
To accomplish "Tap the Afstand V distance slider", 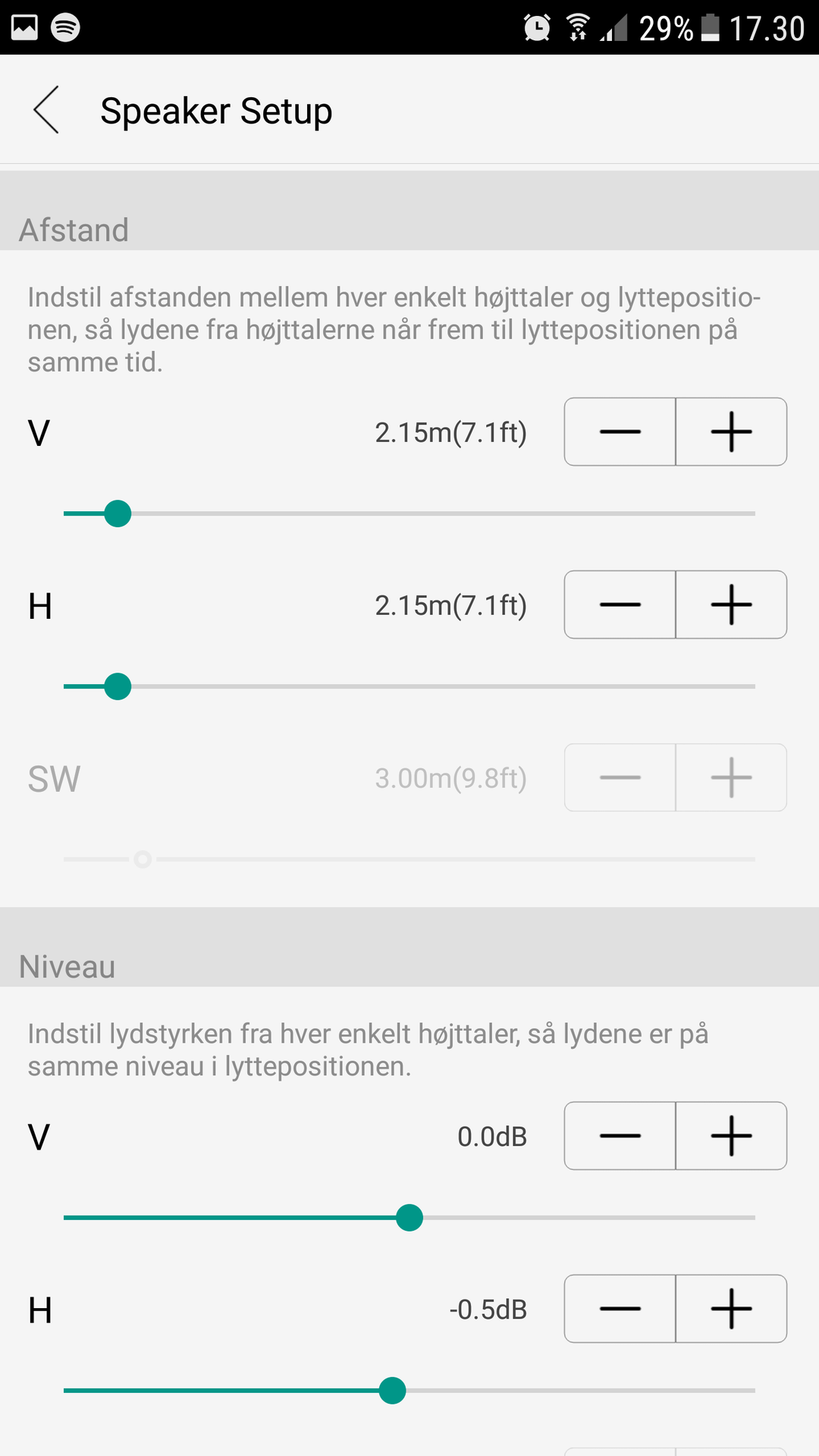I will 409,513.
